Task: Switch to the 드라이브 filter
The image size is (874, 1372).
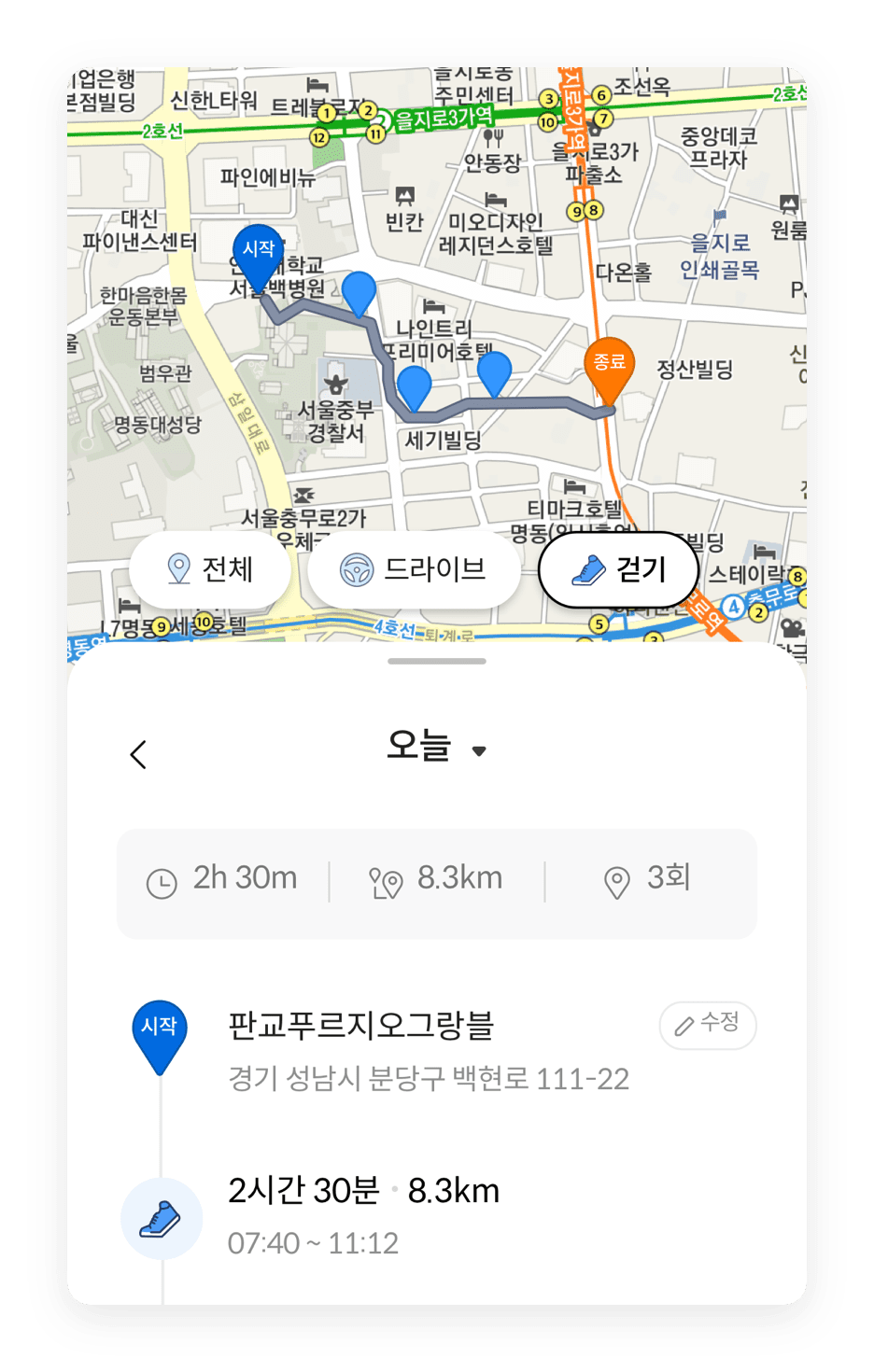Action: point(414,568)
